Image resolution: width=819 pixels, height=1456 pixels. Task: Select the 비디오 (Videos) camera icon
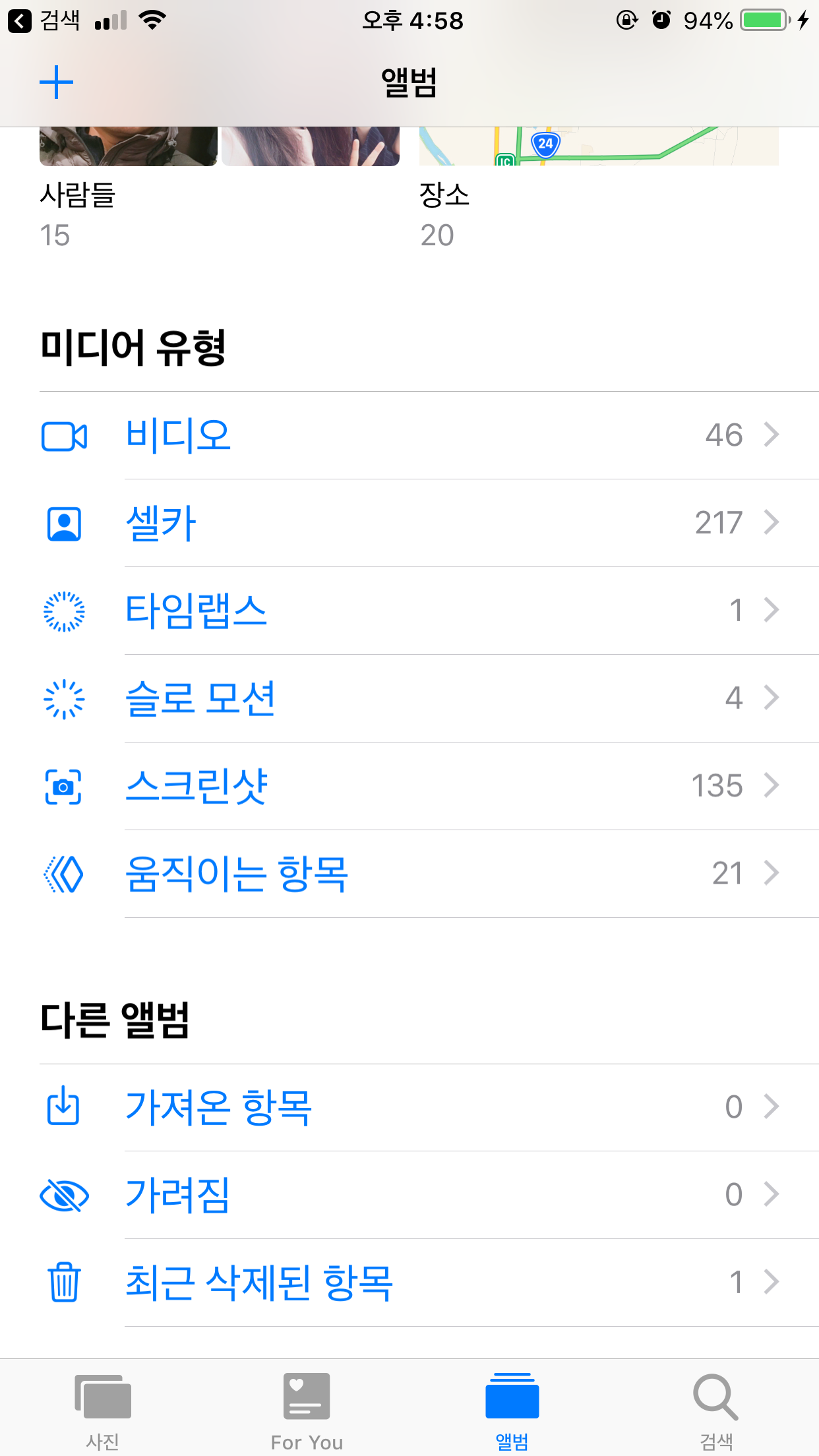coord(64,435)
